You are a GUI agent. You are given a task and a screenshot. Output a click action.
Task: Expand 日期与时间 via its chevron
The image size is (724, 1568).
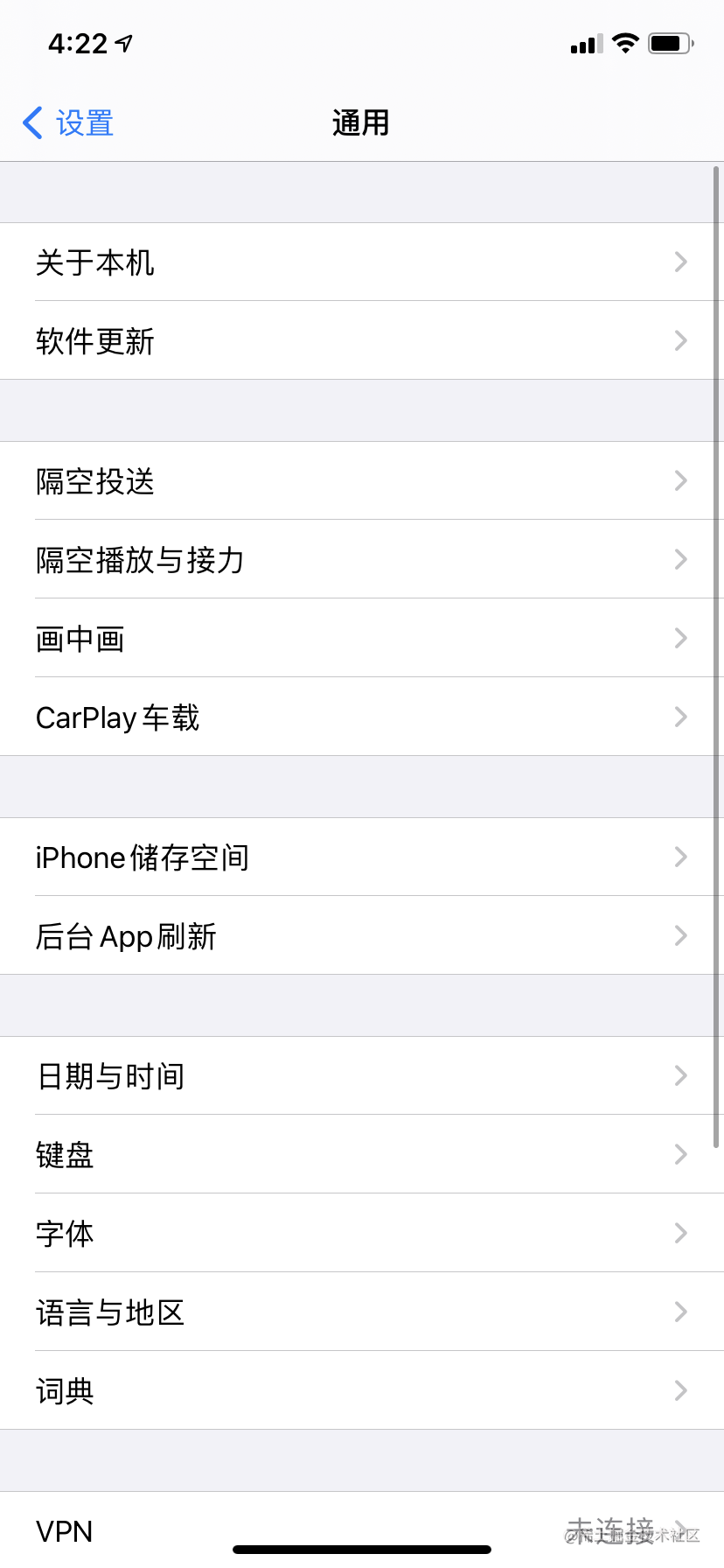pyautogui.click(x=681, y=1075)
